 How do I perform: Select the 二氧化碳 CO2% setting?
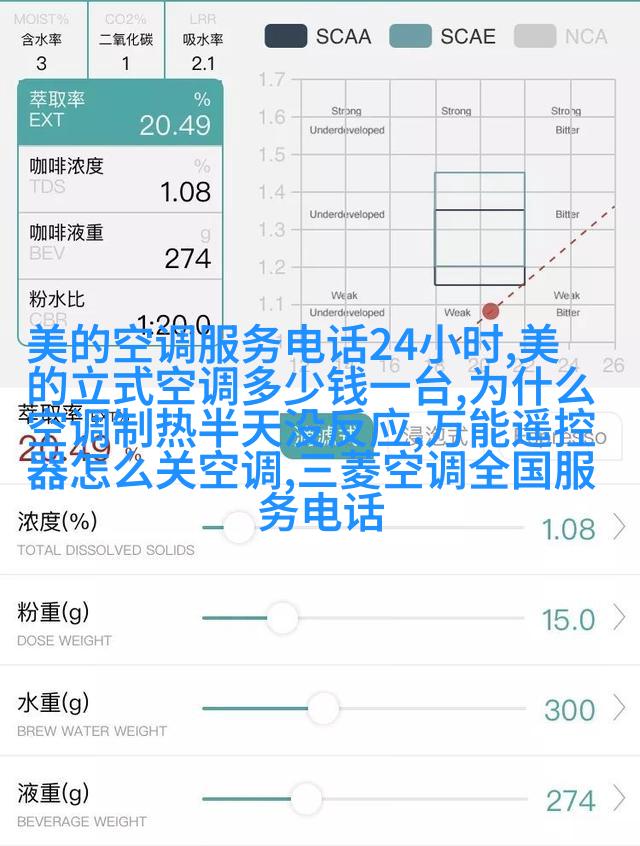[x=126, y=40]
